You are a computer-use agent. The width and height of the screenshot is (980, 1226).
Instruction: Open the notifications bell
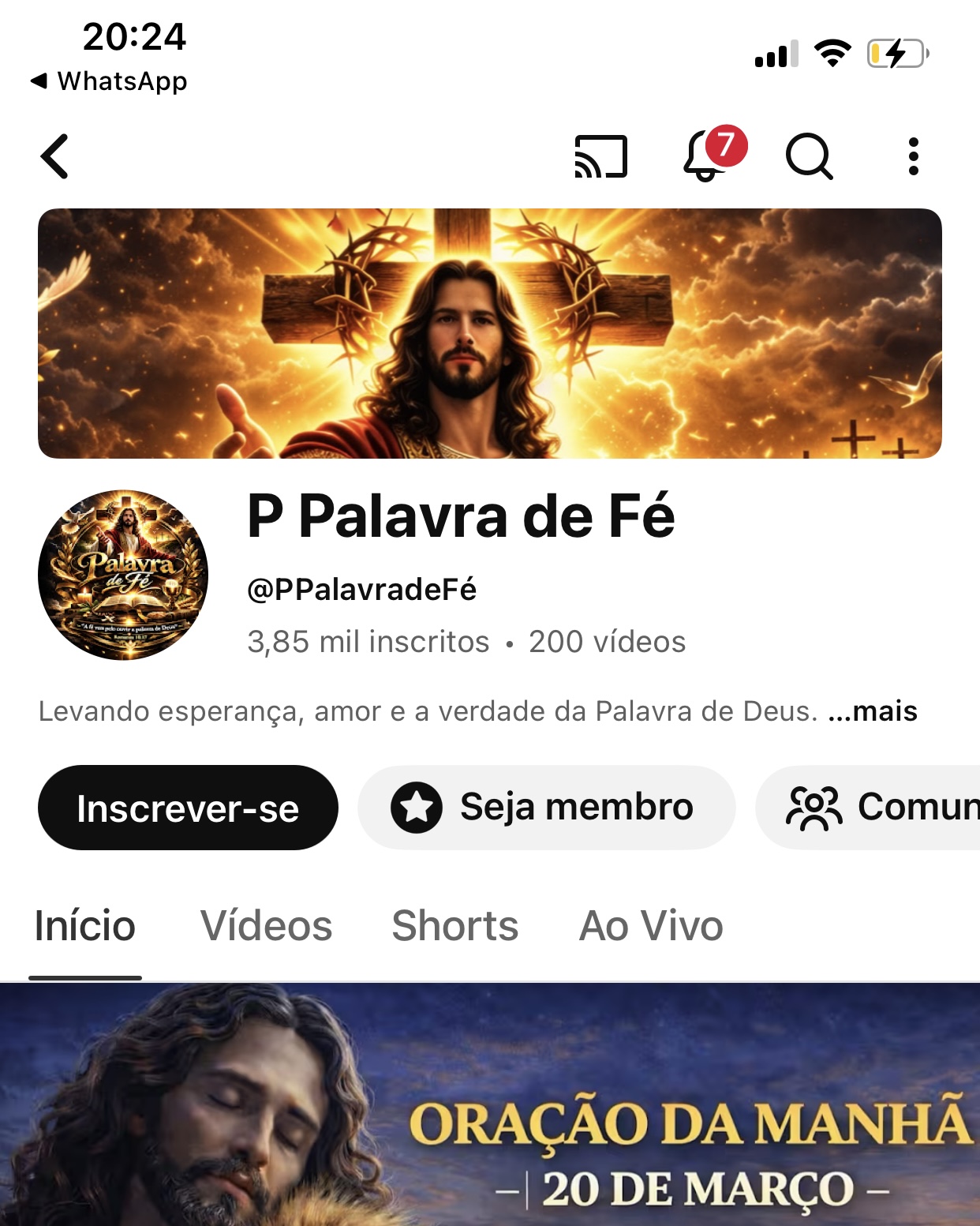pyautogui.click(x=705, y=156)
